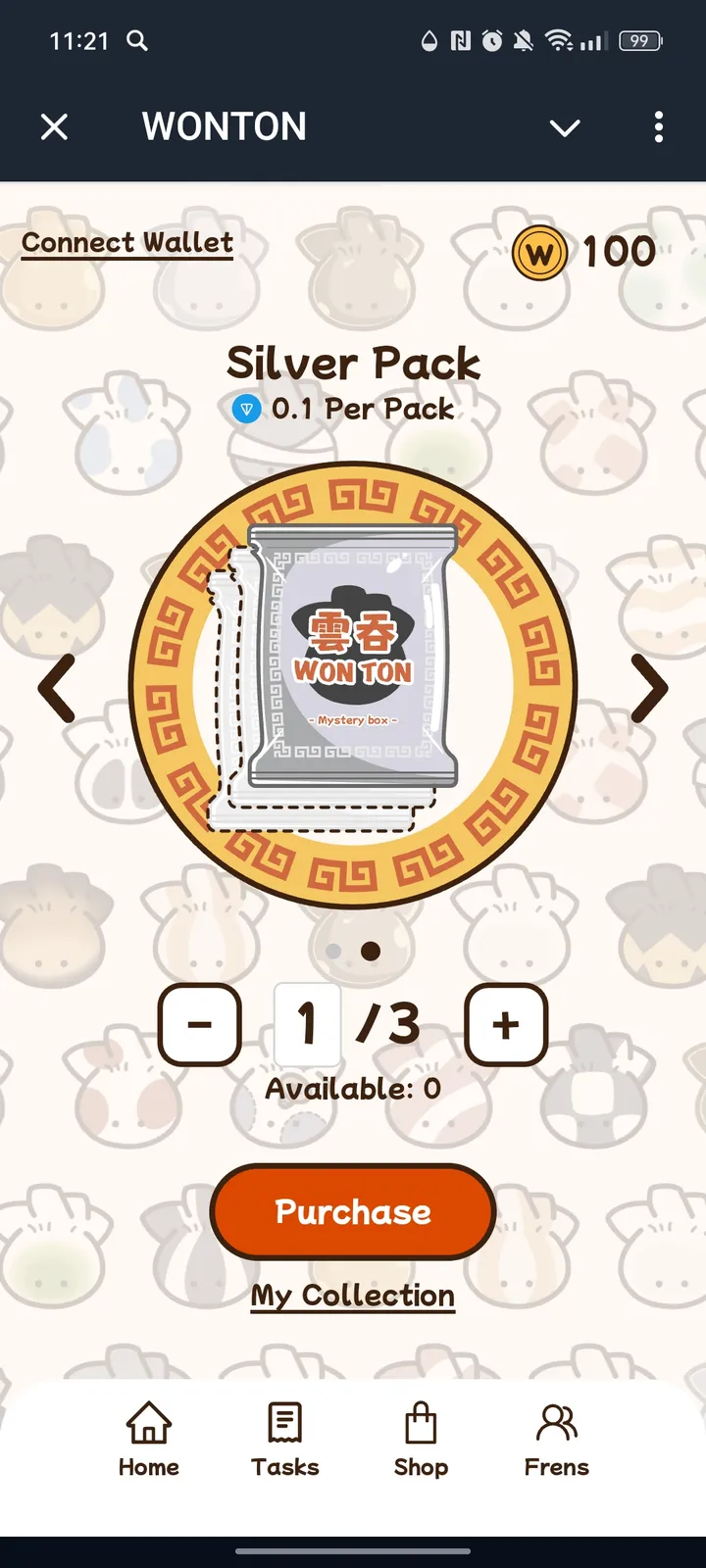
Task: Expand the header dropdown chevron
Action: pos(565,127)
